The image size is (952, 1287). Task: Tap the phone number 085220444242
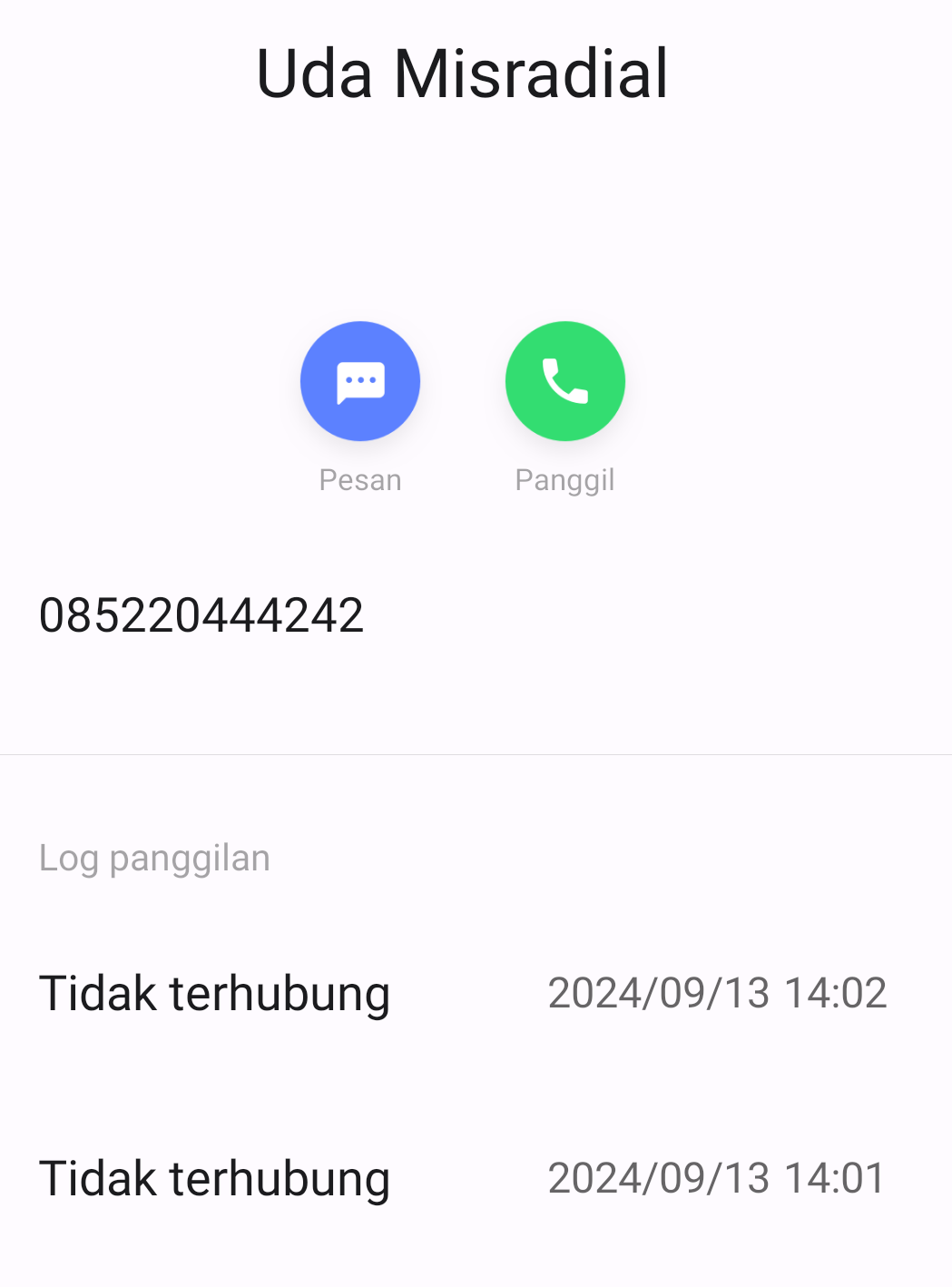pyautogui.click(x=201, y=615)
